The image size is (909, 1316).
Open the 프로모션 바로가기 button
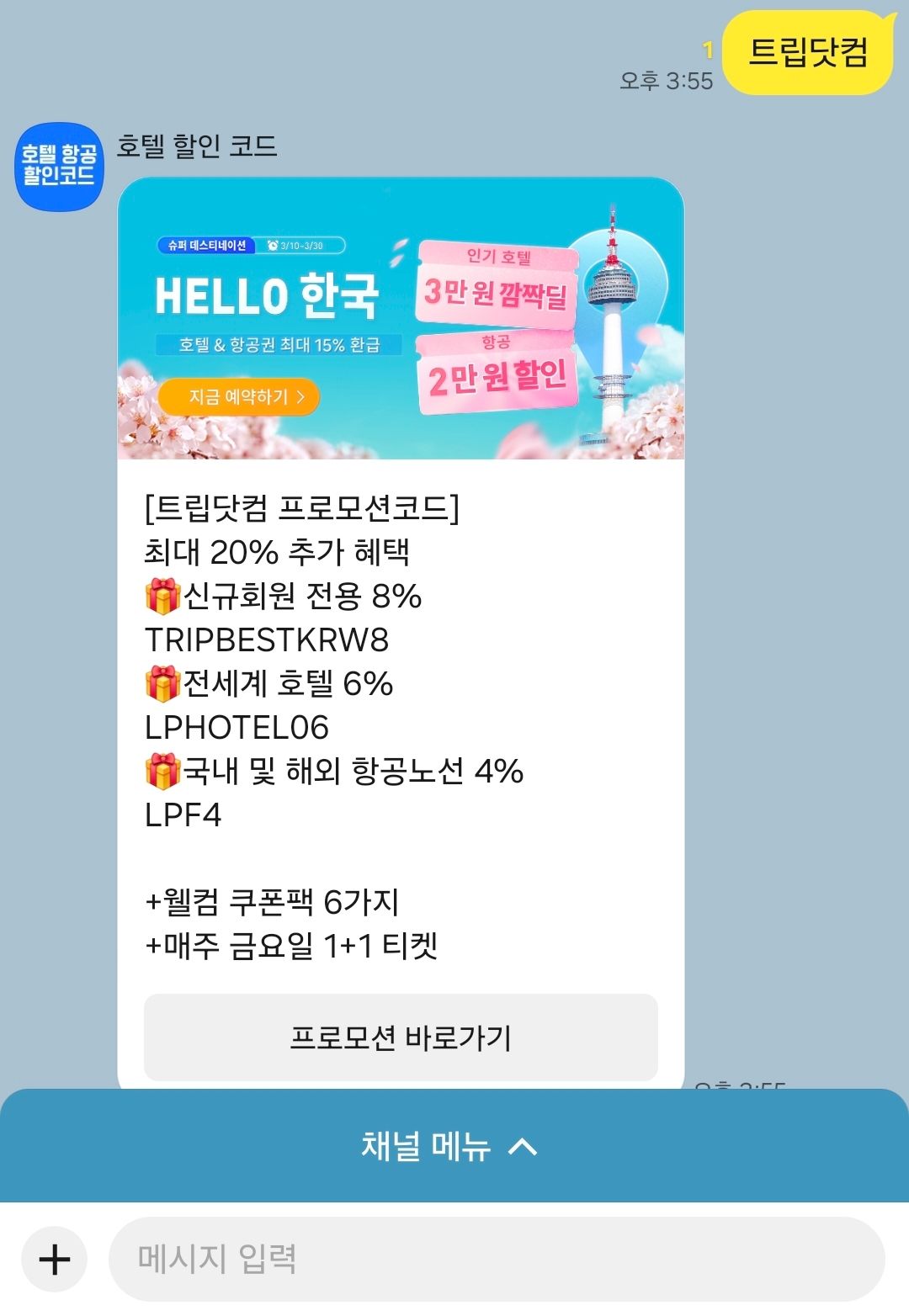pos(401,1037)
